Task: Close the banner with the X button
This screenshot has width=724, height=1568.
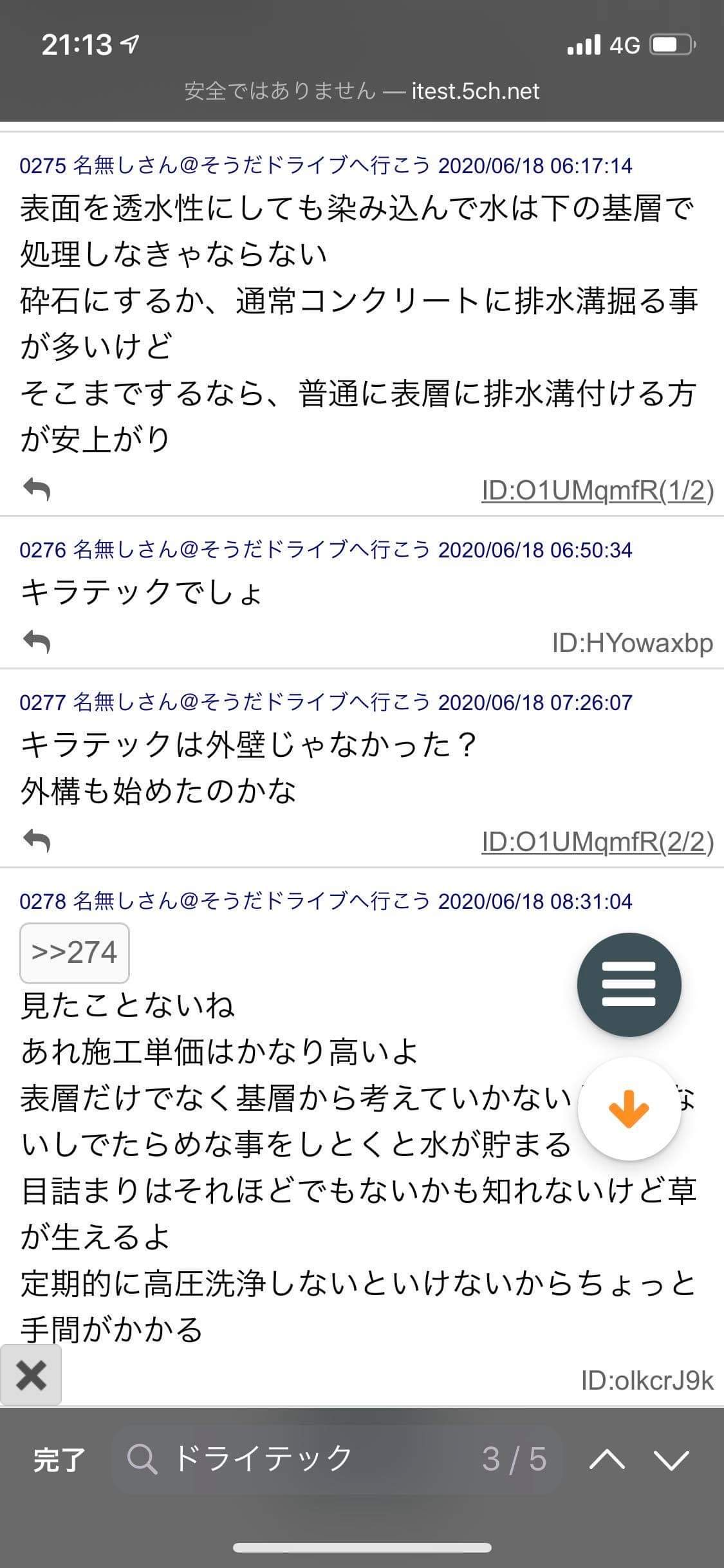Action: coord(31,1376)
